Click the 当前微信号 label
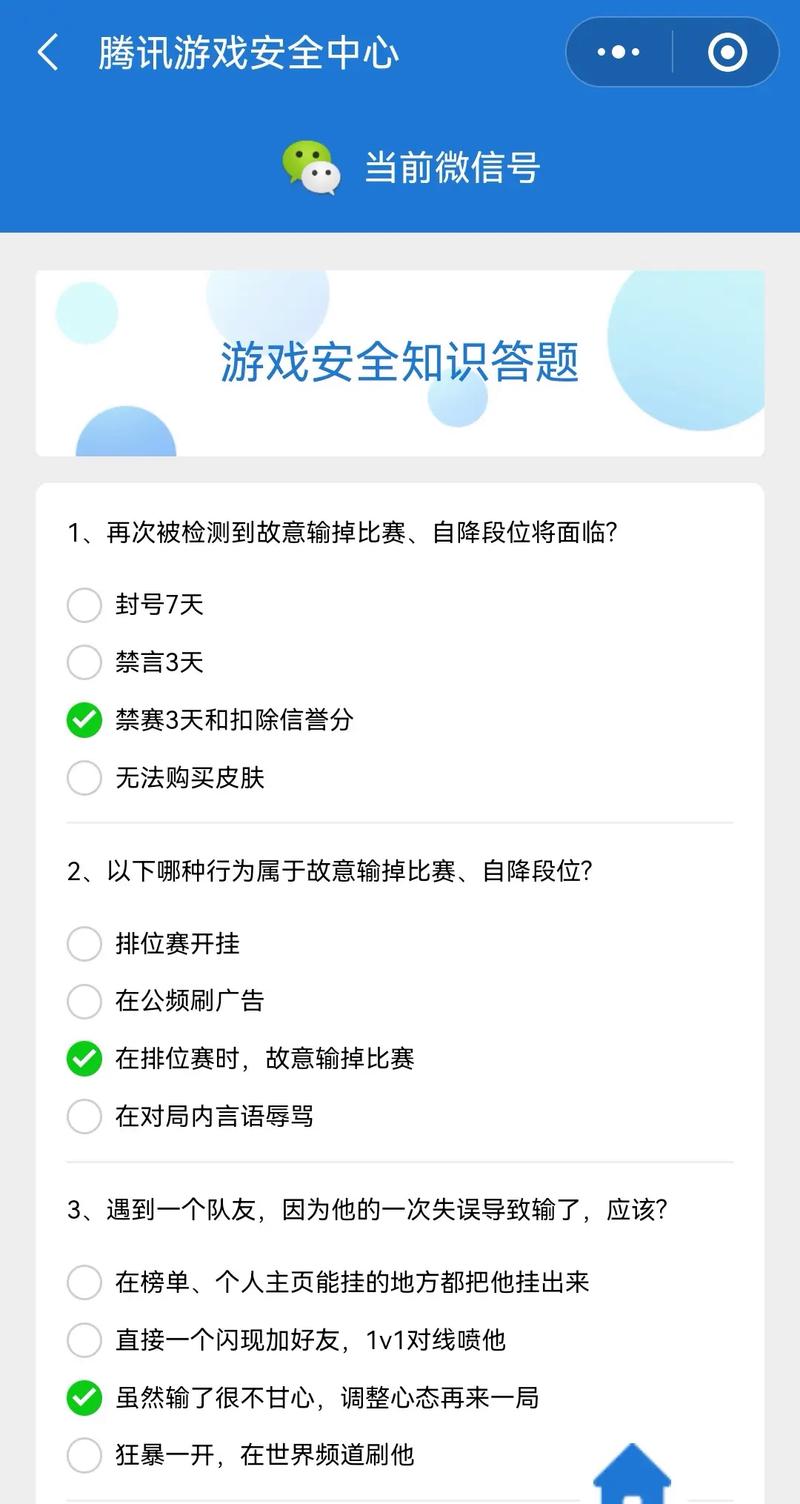The image size is (800, 1504). click(450, 167)
